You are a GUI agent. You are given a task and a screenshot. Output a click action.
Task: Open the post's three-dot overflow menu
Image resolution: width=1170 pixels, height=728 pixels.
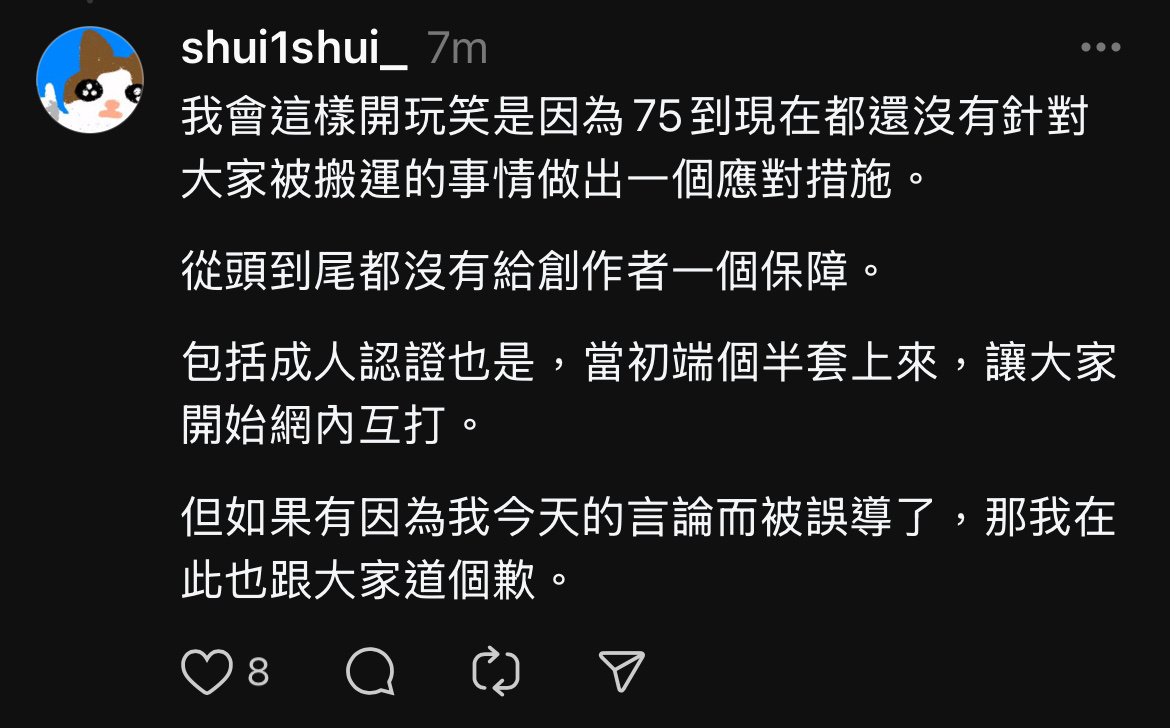click(x=1101, y=47)
